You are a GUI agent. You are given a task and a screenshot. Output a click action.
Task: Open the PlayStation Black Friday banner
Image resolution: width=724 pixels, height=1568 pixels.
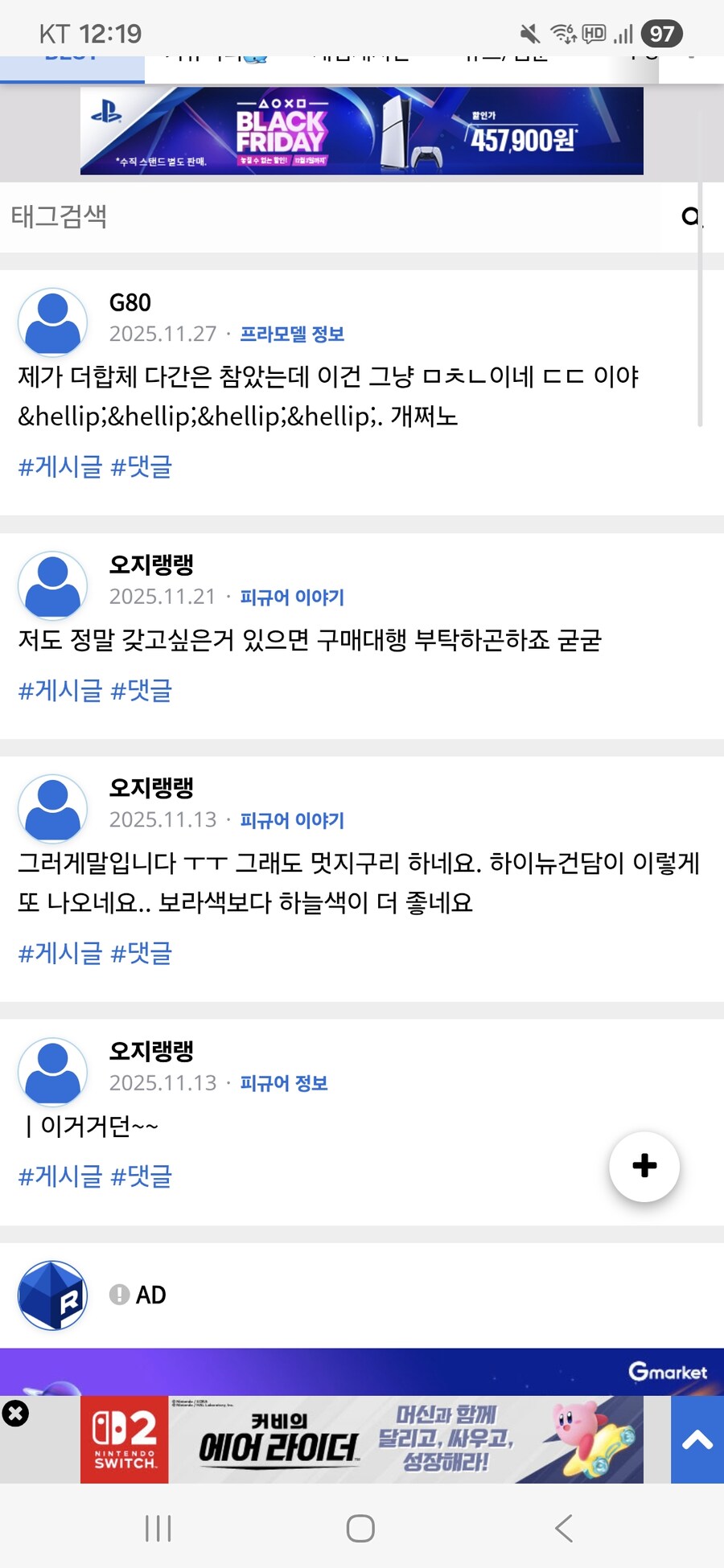pos(361,131)
